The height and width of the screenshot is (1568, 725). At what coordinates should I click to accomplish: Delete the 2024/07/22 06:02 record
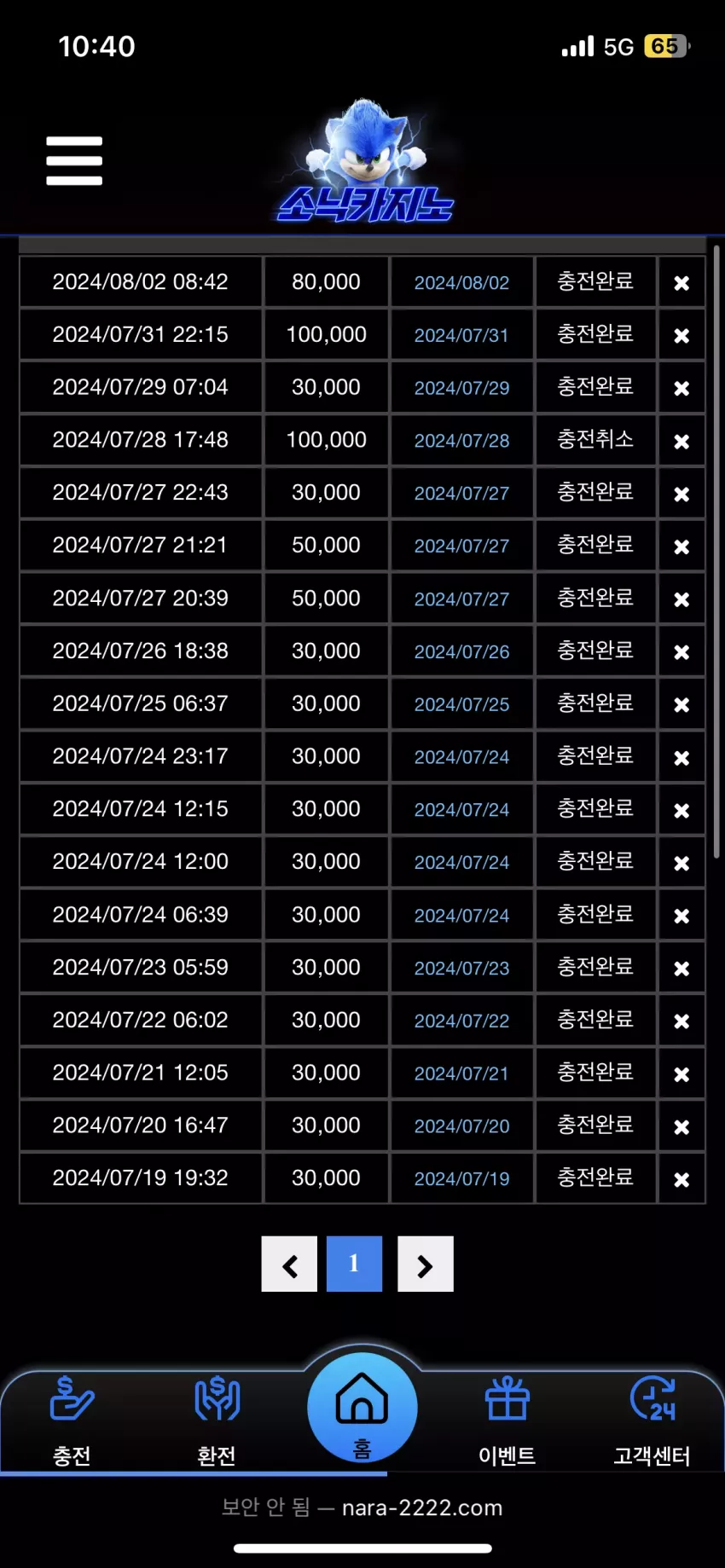pyautogui.click(x=681, y=1021)
